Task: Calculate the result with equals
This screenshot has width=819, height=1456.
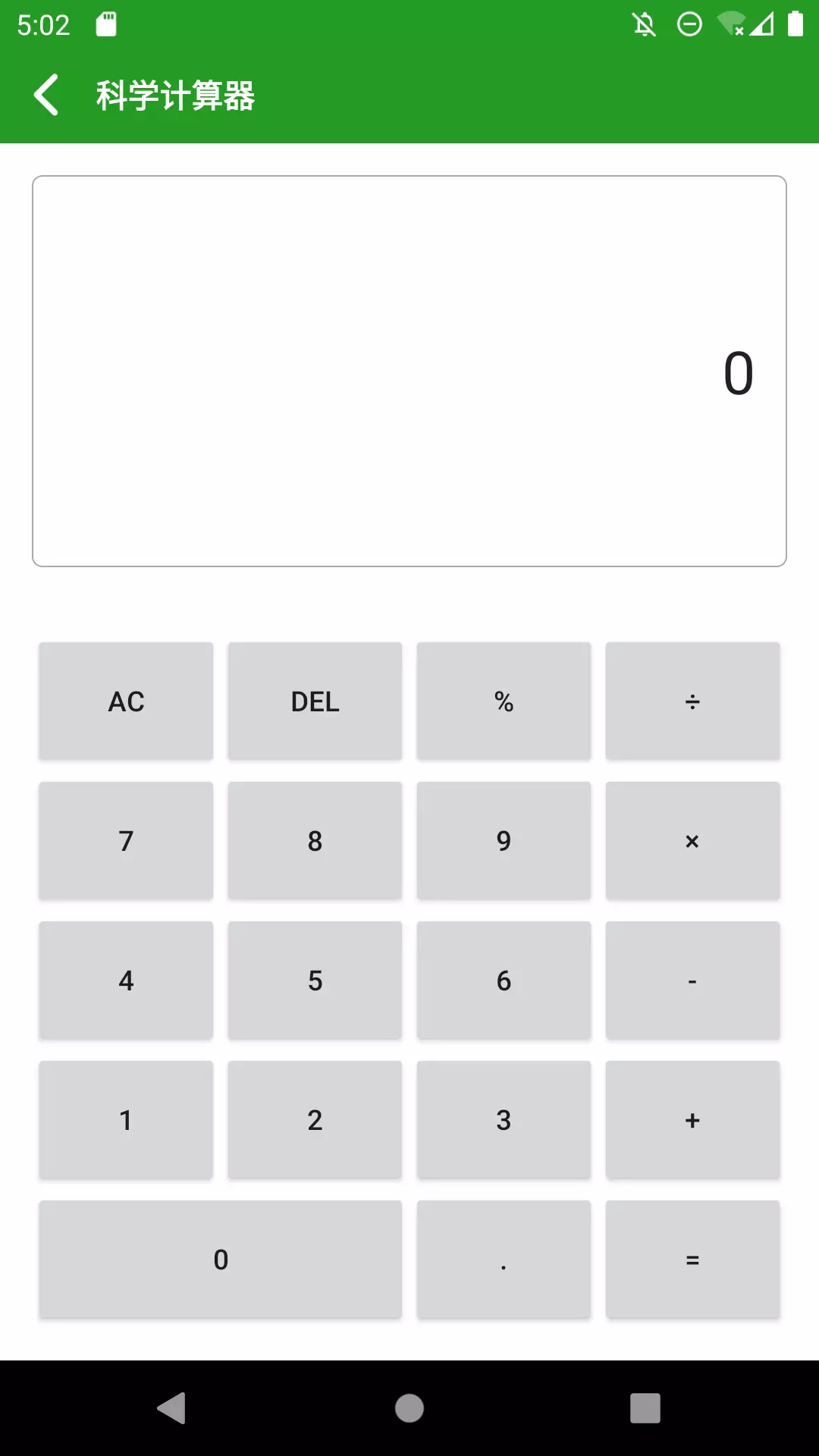Action: [x=692, y=1260]
